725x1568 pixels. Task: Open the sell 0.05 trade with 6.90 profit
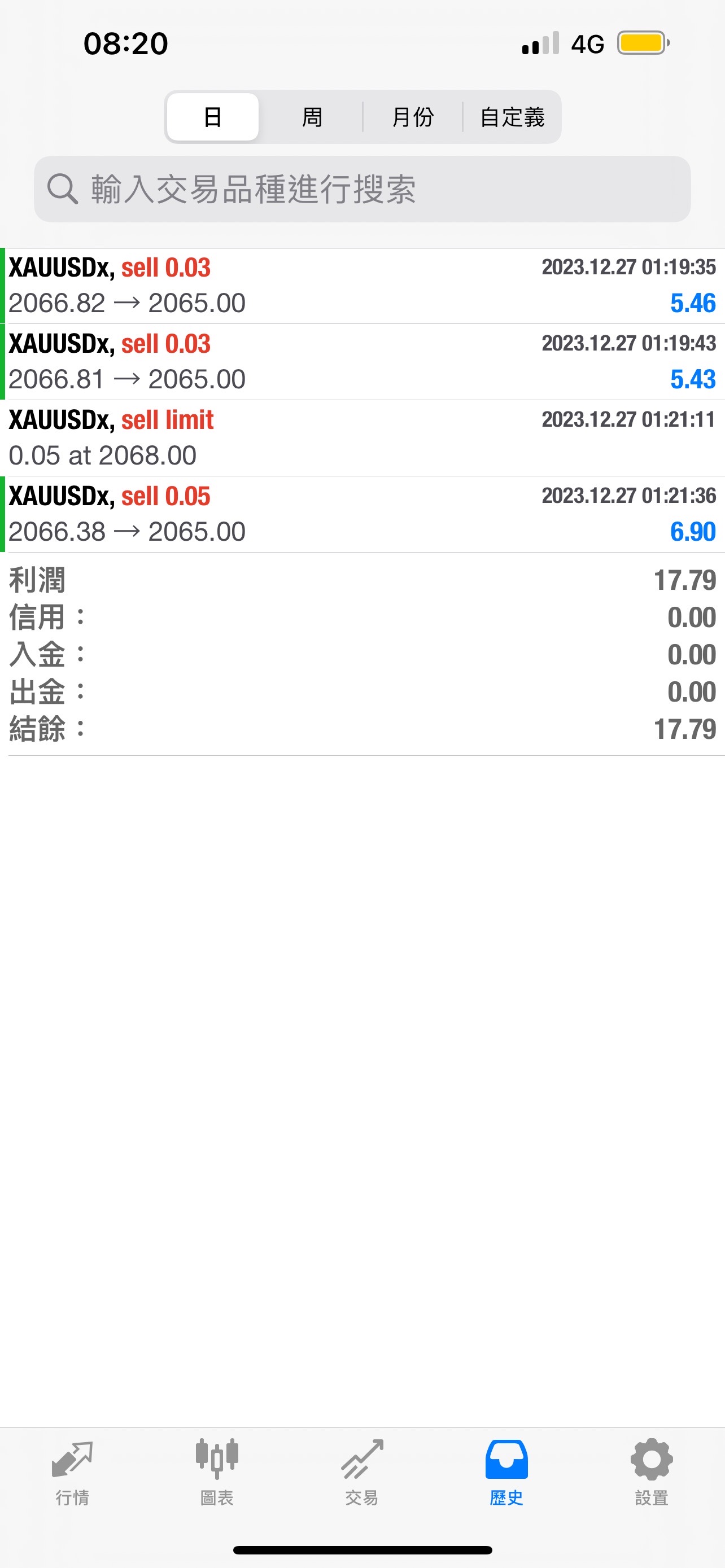(362, 514)
